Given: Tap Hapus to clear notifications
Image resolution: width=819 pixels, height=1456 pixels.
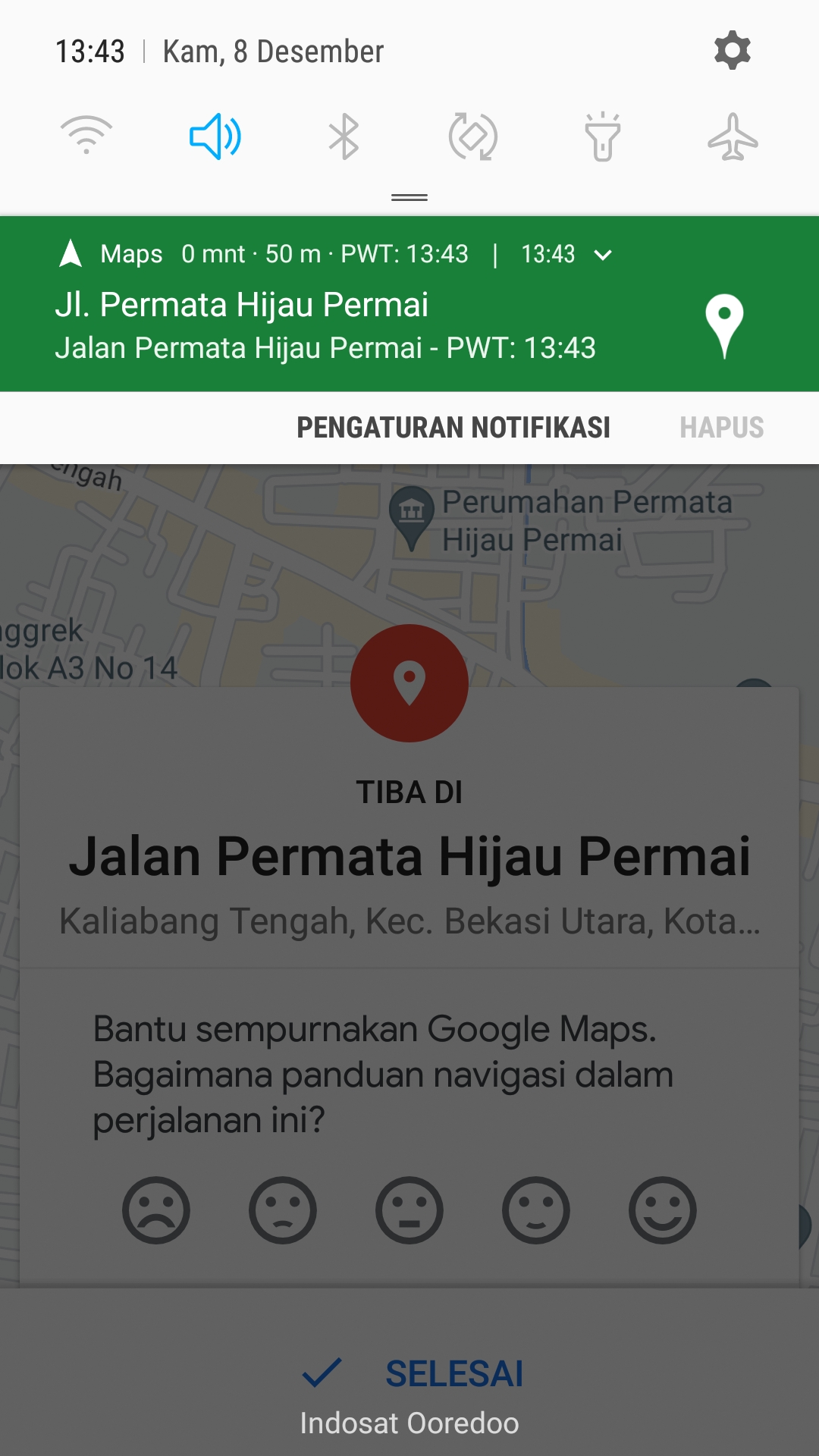Looking at the screenshot, I should [x=721, y=428].
